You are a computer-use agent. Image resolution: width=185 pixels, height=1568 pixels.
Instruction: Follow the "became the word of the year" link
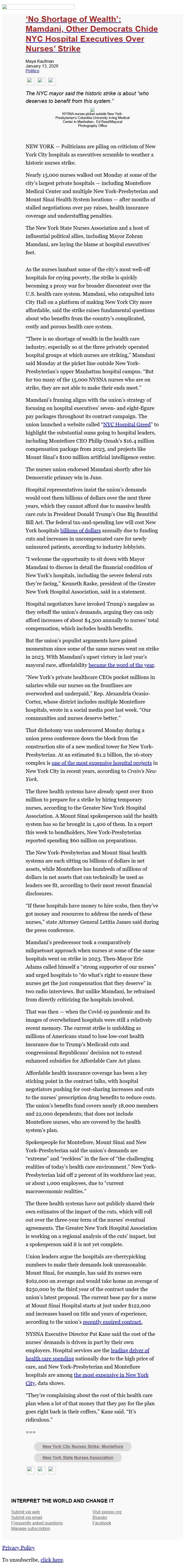[122, 665]
